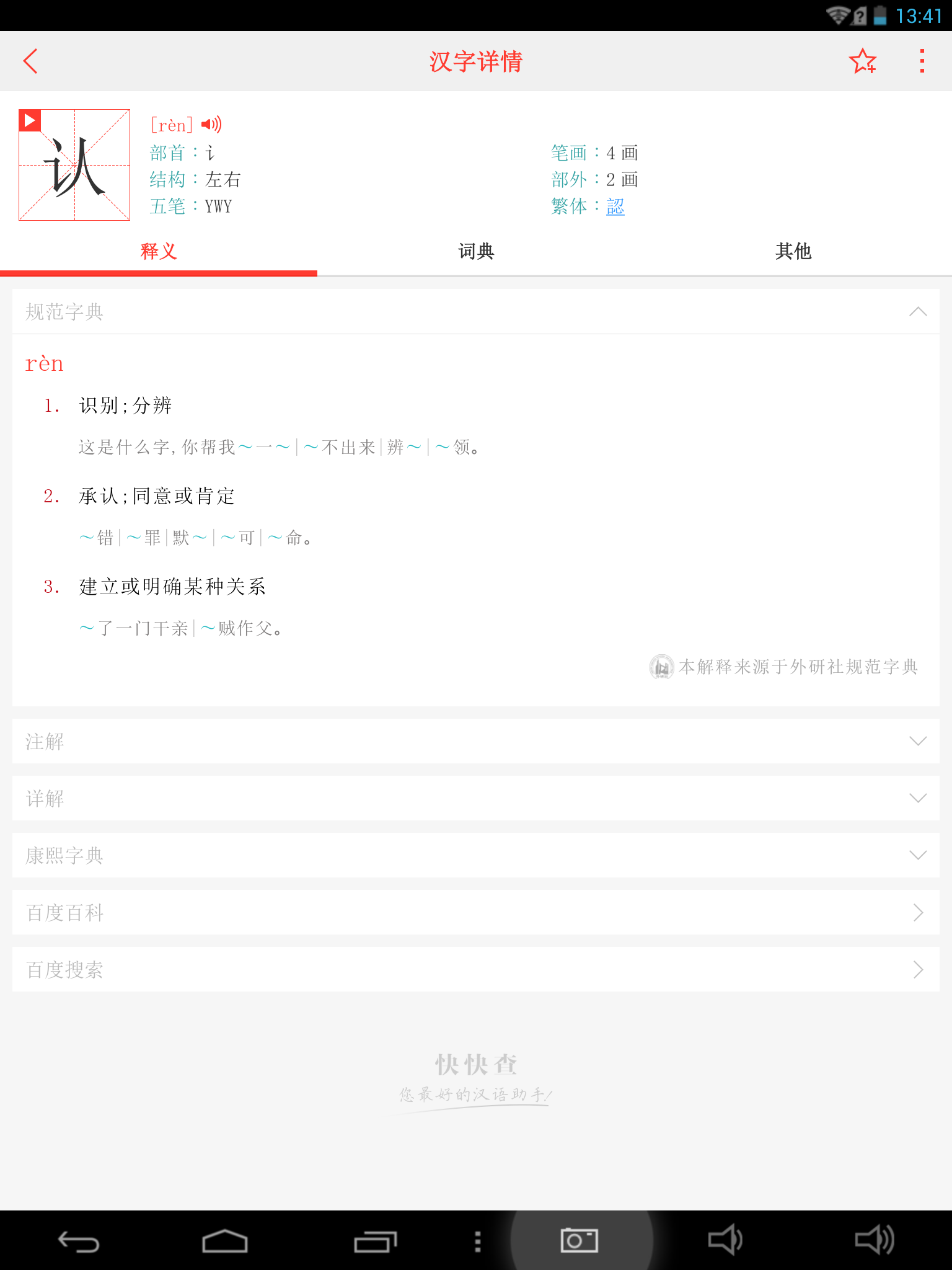
Task: Open the overflow menu
Action: click(x=922, y=61)
